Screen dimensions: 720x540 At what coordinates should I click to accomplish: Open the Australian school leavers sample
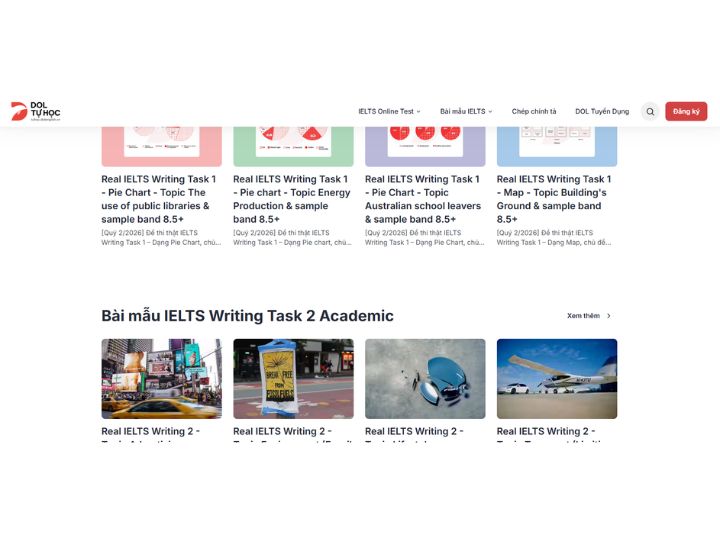(x=423, y=199)
